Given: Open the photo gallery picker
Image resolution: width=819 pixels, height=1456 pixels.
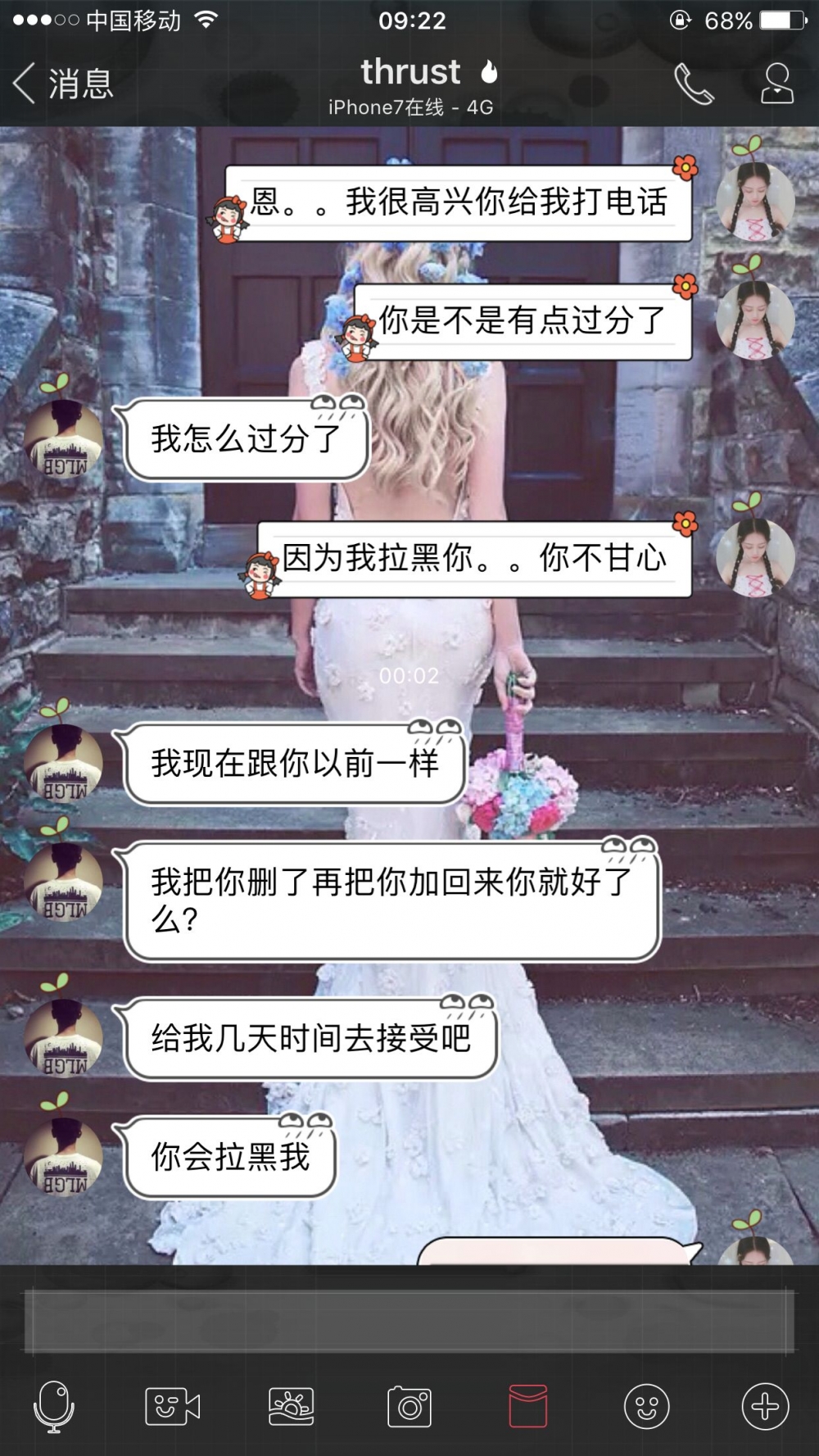Looking at the screenshot, I should (291, 1406).
